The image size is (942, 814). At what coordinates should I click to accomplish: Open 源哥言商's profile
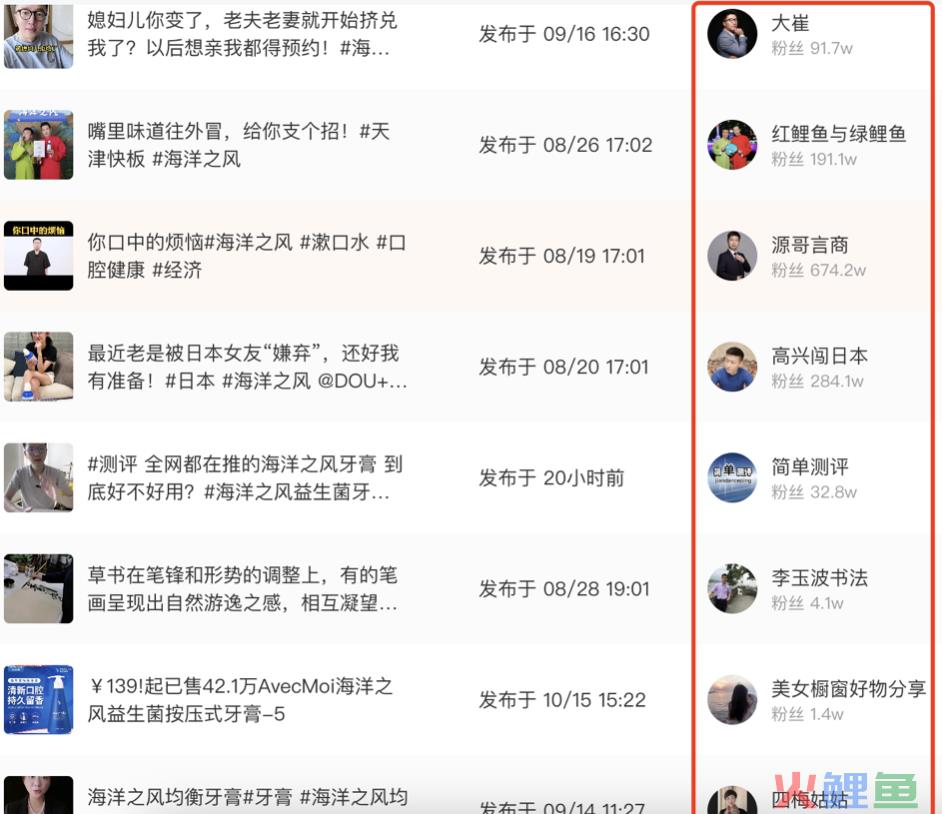(809, 245)
